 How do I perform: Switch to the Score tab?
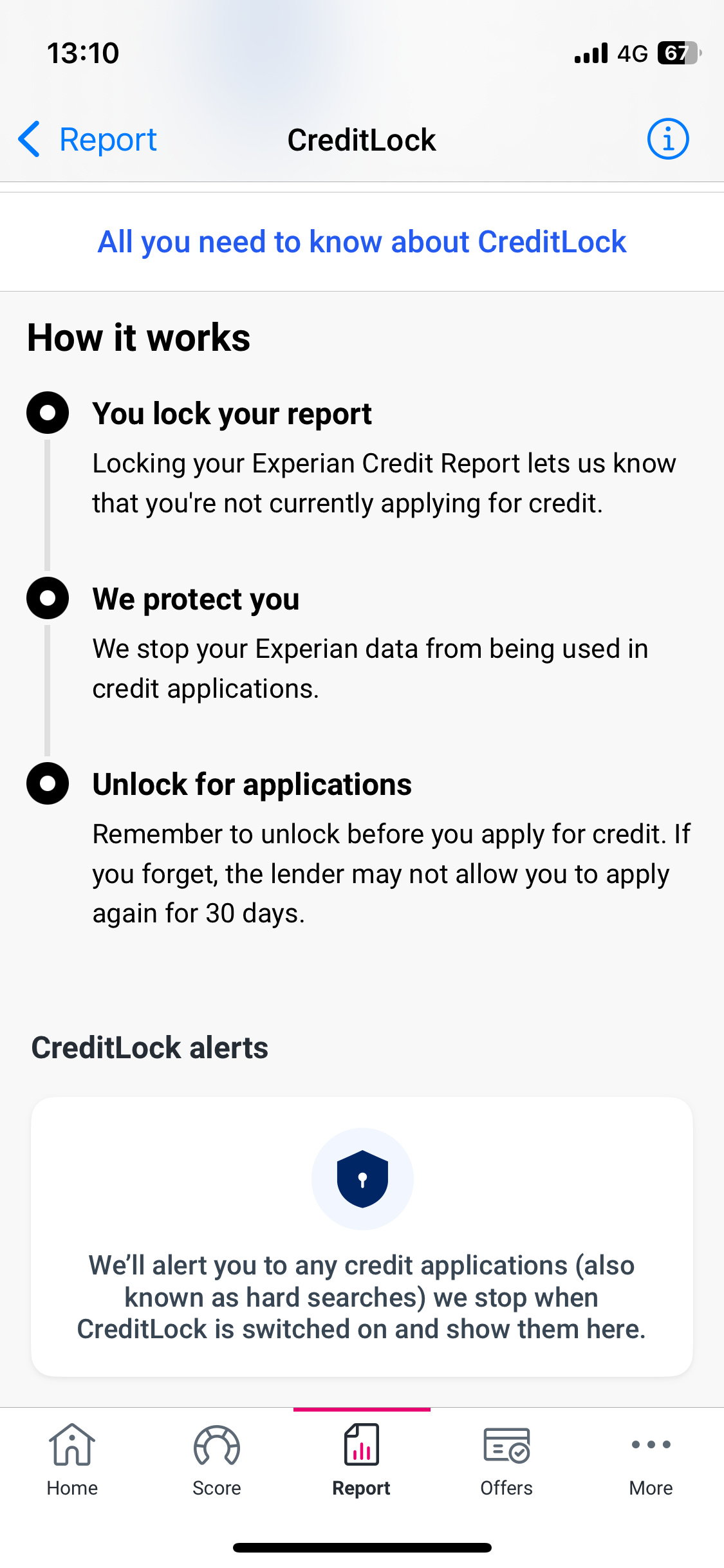tap(217, 1460)
